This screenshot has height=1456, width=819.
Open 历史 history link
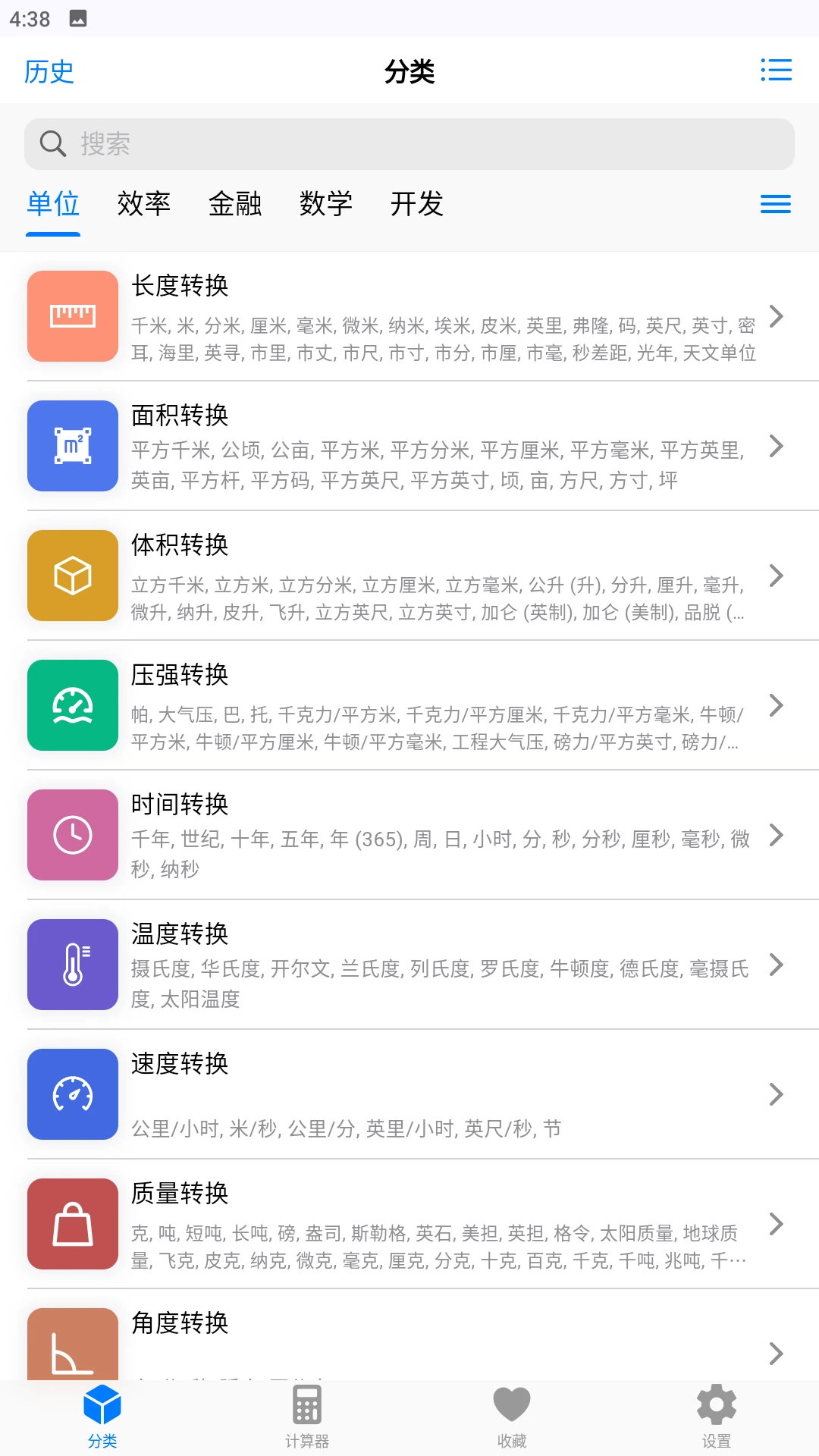click(50, 70)
